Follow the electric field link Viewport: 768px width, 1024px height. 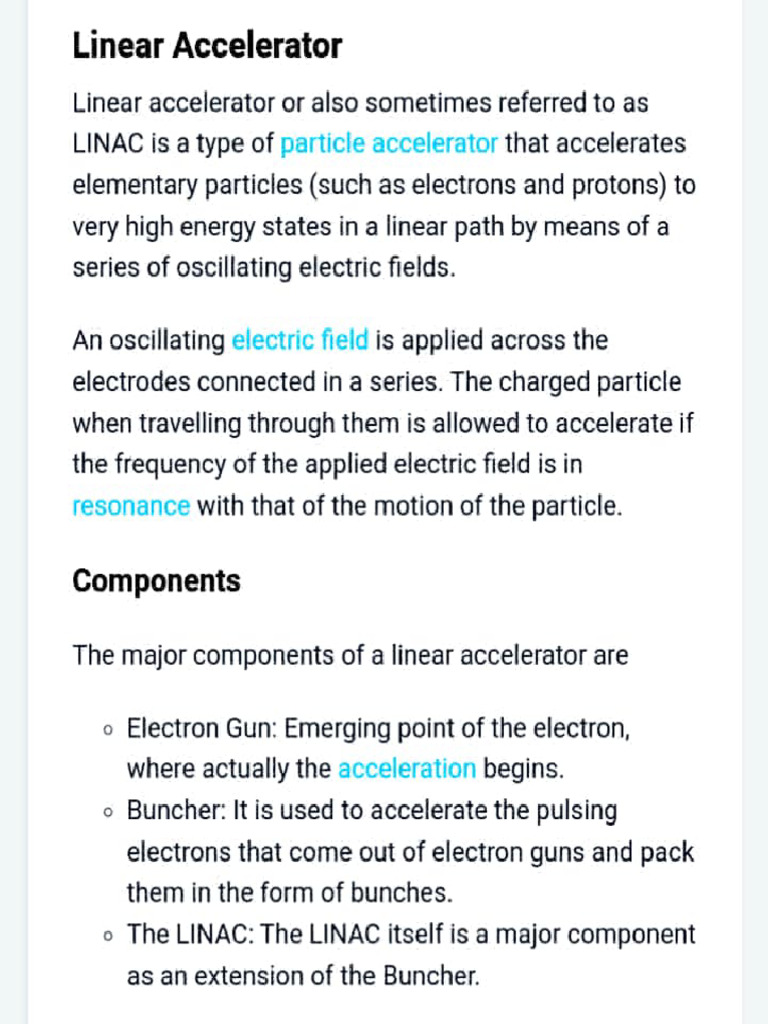(x=300, y=340)
